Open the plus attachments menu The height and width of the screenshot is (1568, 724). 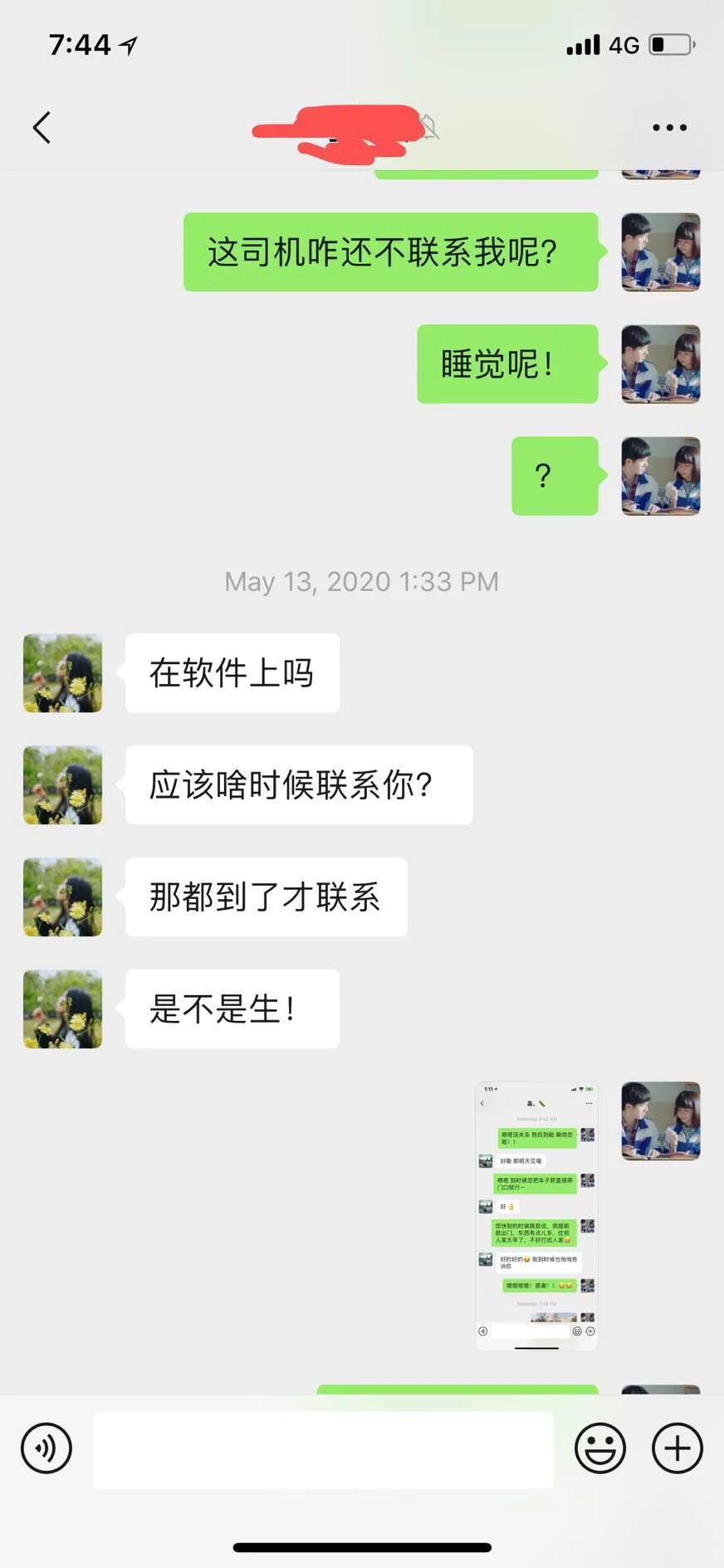[677, 1448]
